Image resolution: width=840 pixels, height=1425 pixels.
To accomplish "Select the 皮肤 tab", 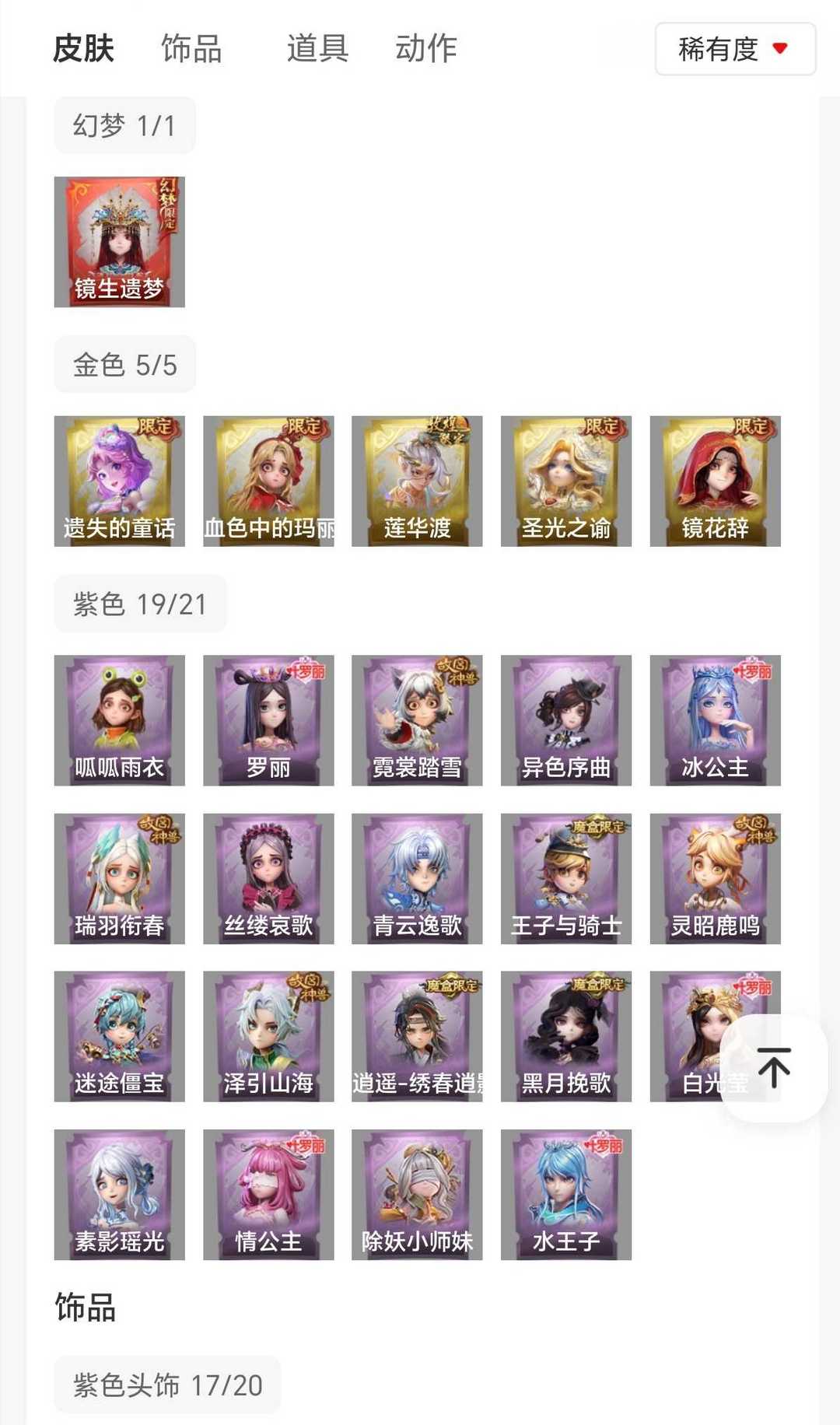I will coord(83,48).
